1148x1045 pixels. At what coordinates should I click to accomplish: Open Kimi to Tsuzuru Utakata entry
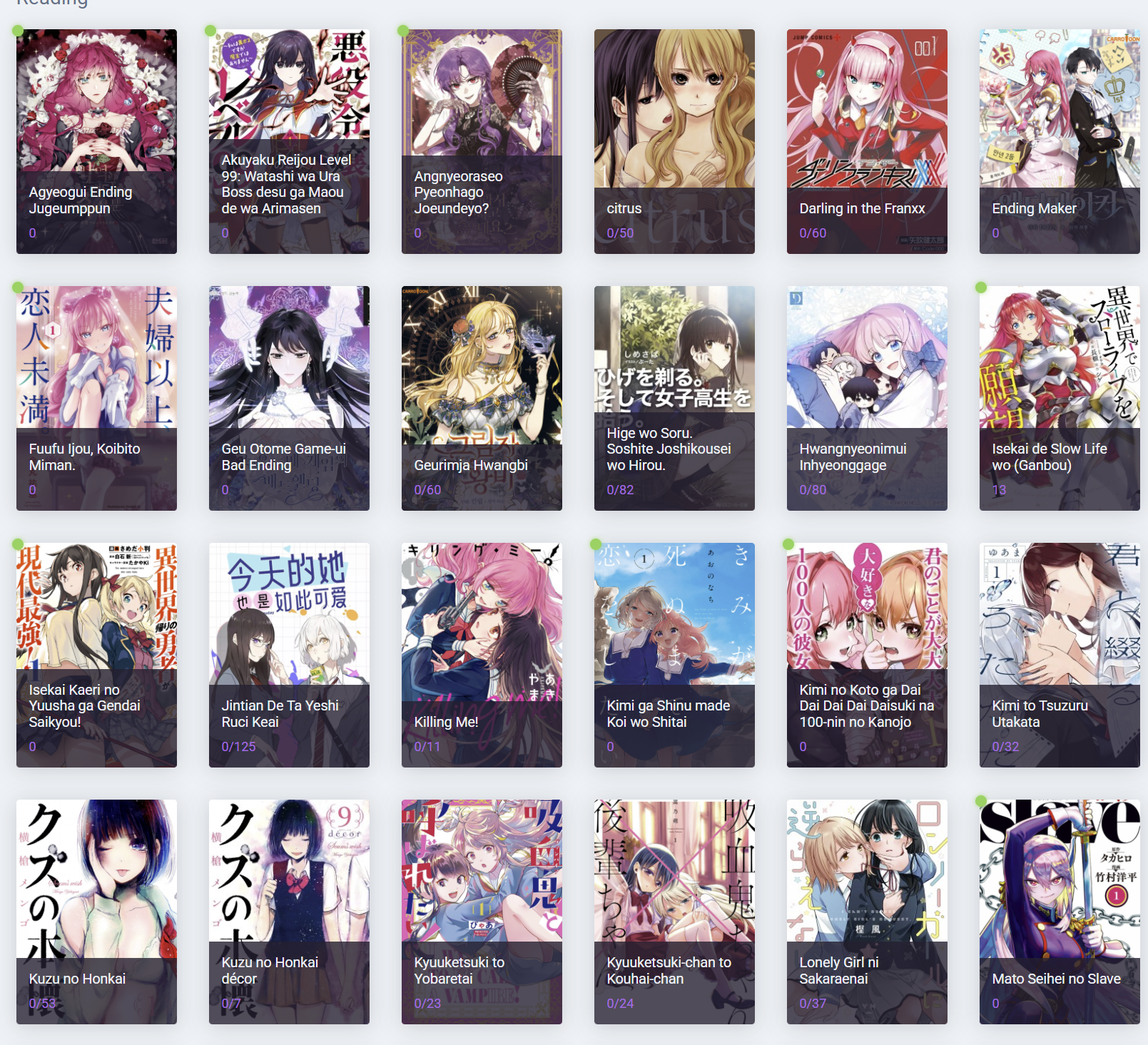(x=1060, y=655)
